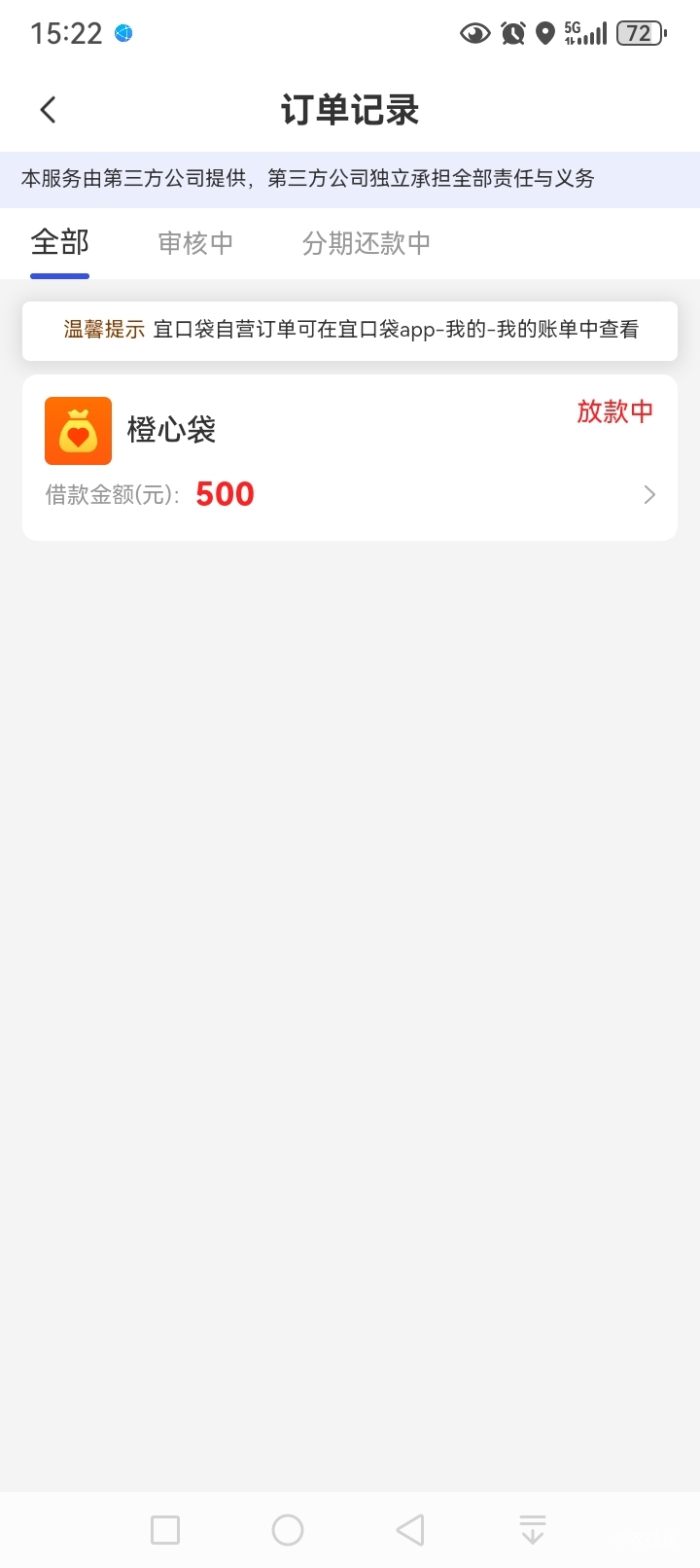
Task: Tap the system home button
Action: tap(288, 1530)
